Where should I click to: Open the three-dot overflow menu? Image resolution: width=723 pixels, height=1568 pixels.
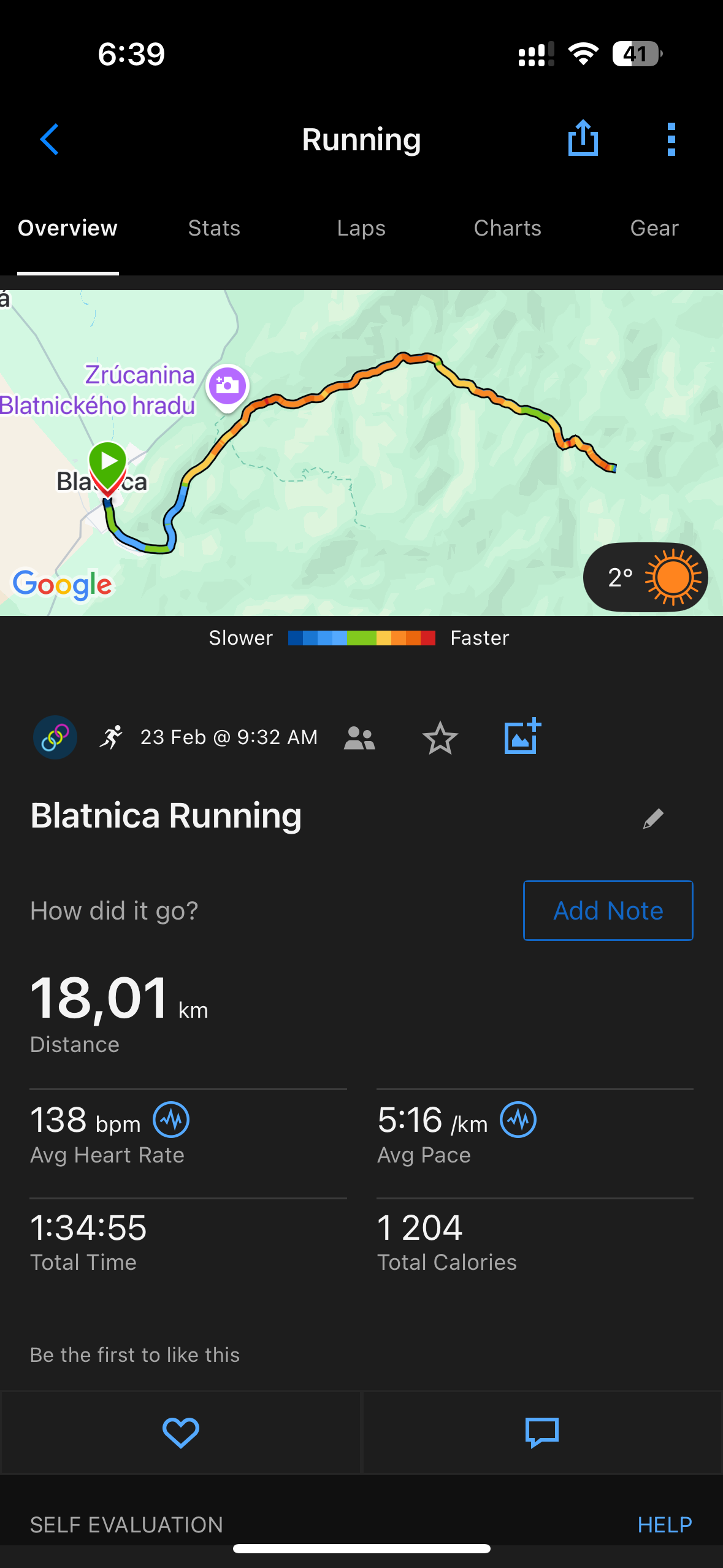pyautogui.click(x=671, y=139)
